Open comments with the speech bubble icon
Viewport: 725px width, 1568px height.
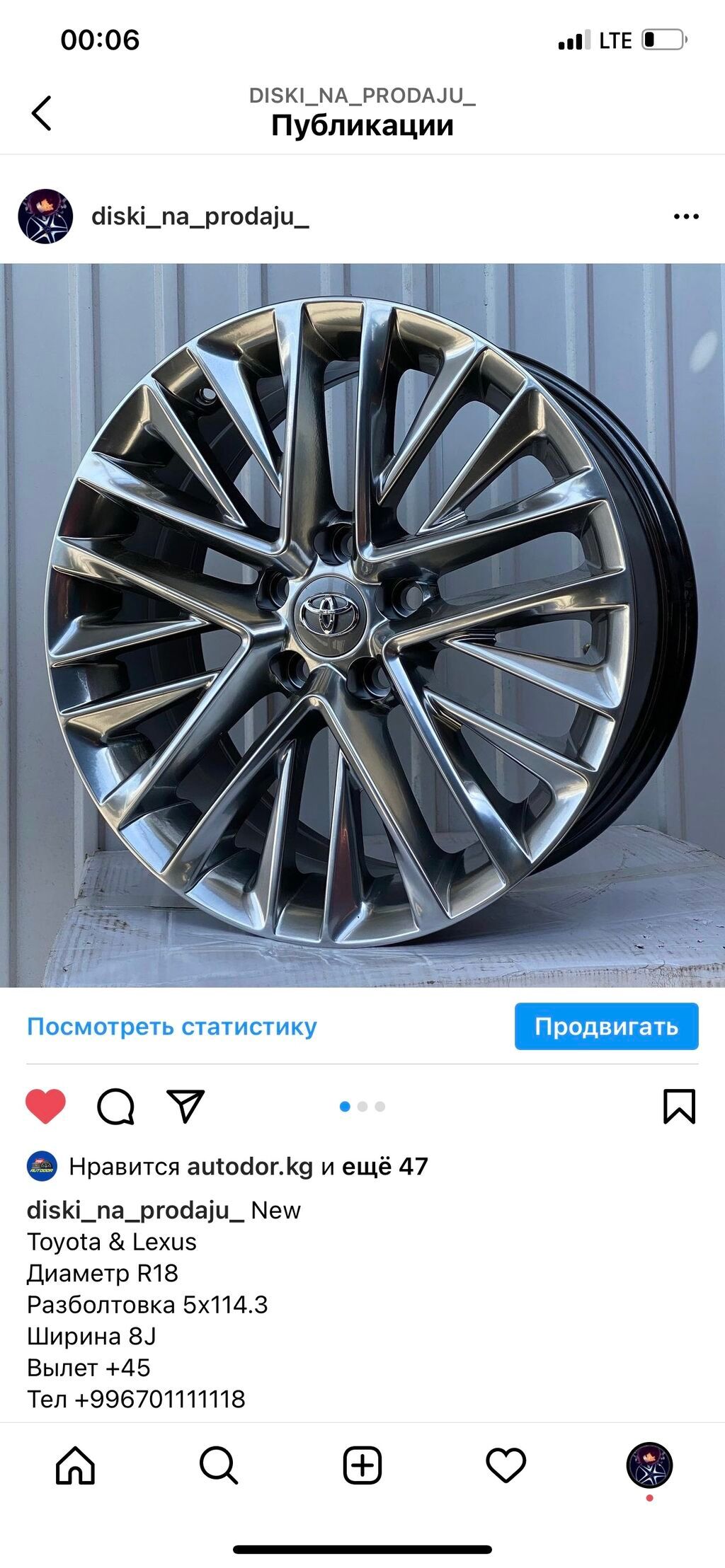pos(115,1107)
